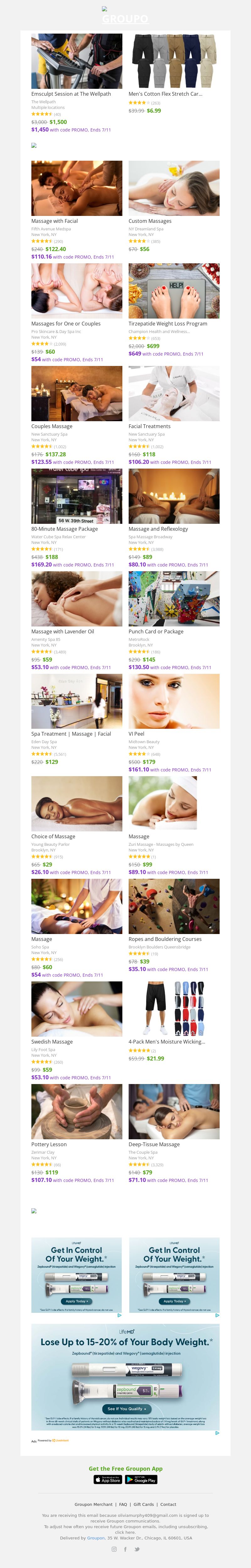Open the Custom Massages offer
251x1568 pixels.
pyautogui.click(x=150, y=221)
